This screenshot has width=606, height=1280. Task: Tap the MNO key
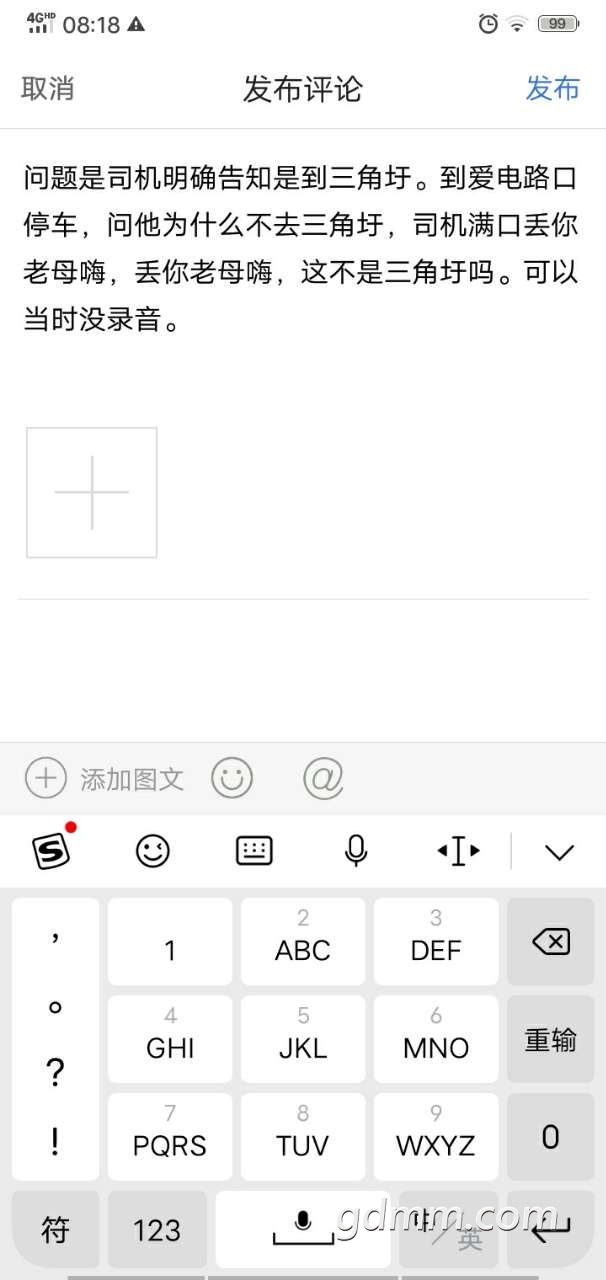click(436, 1039)
